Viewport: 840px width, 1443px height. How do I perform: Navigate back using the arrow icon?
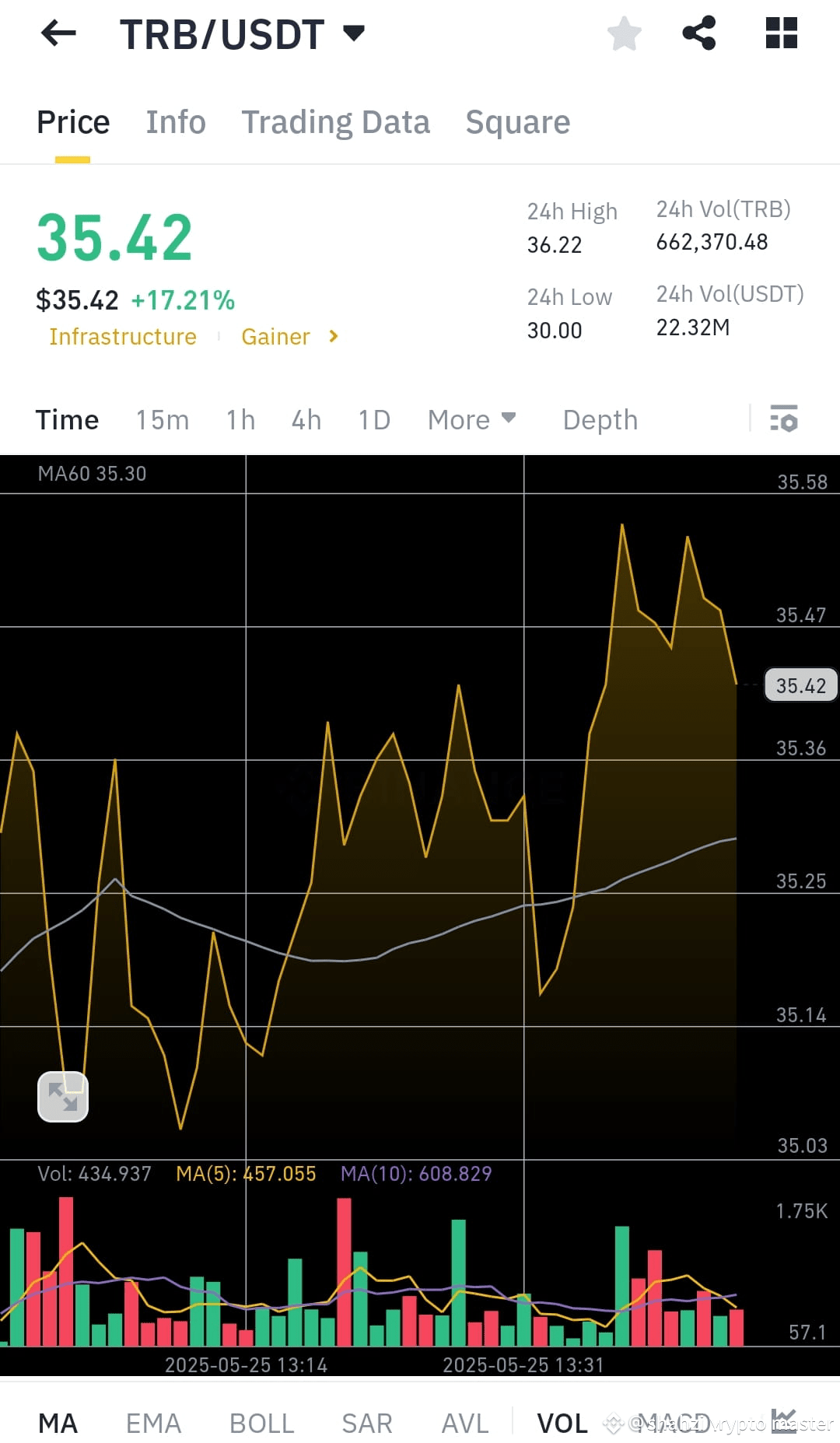click(x=57, y=33)
